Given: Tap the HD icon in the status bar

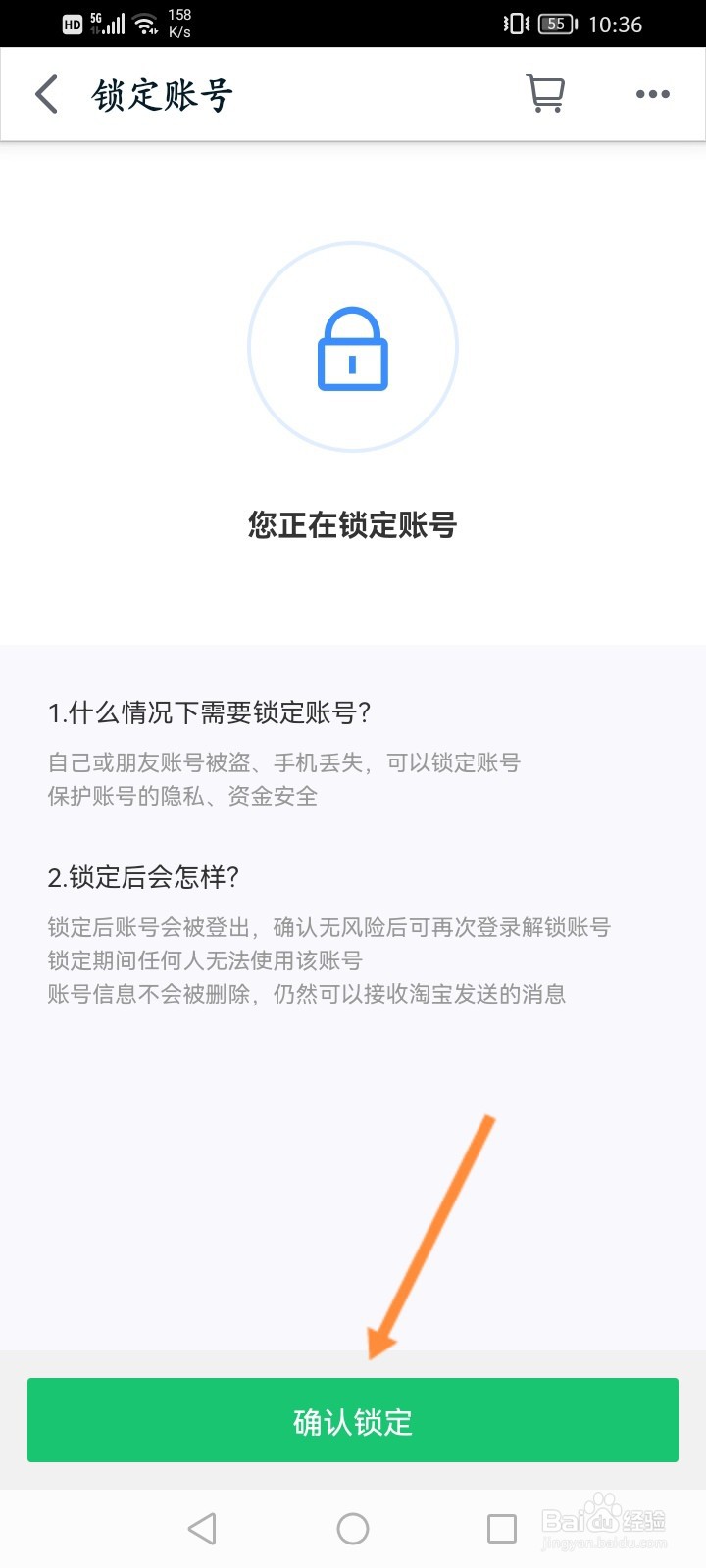Looking at the screenshot, I should click(72, 24).
